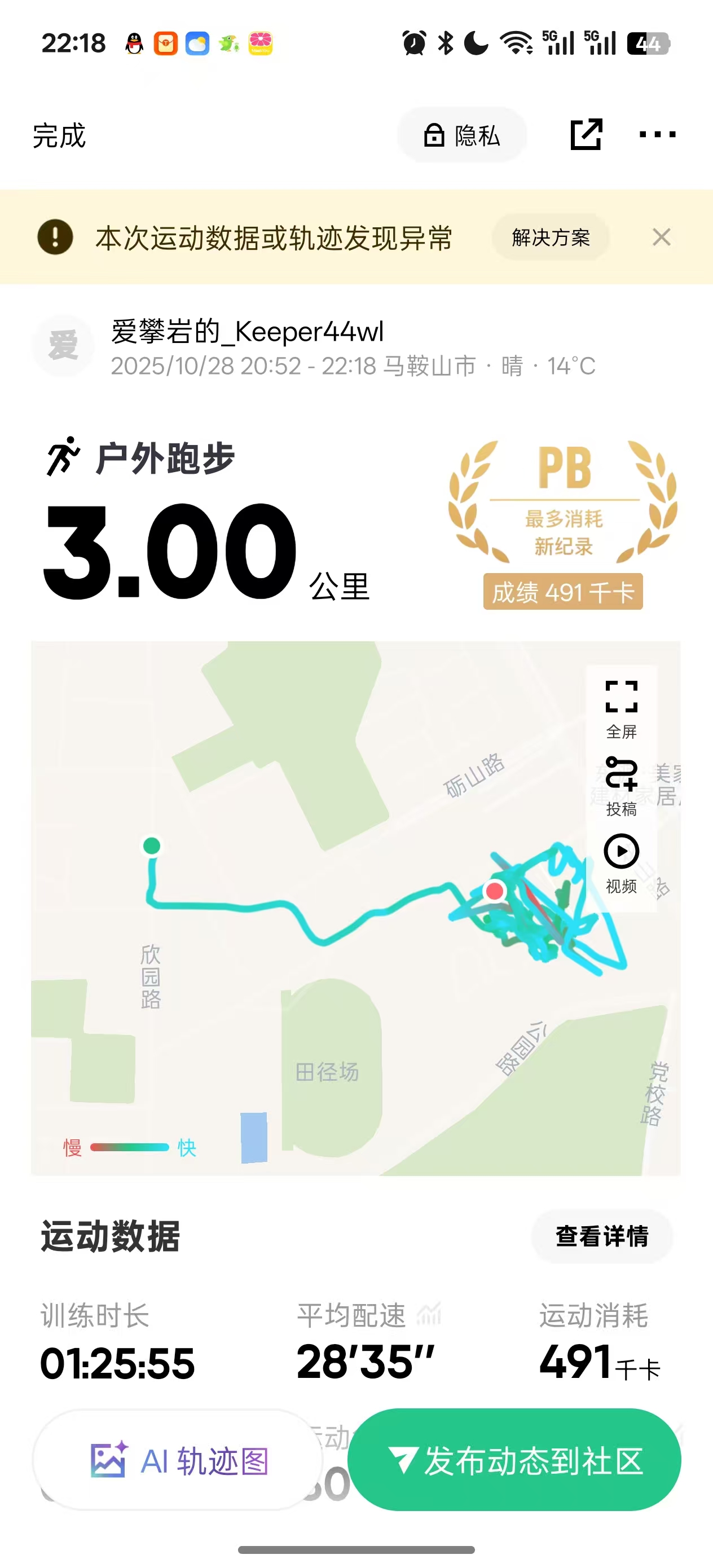Open 查看详情 for workout data
This screenshot has height=1568, width=713.
tap(601, 1236)
